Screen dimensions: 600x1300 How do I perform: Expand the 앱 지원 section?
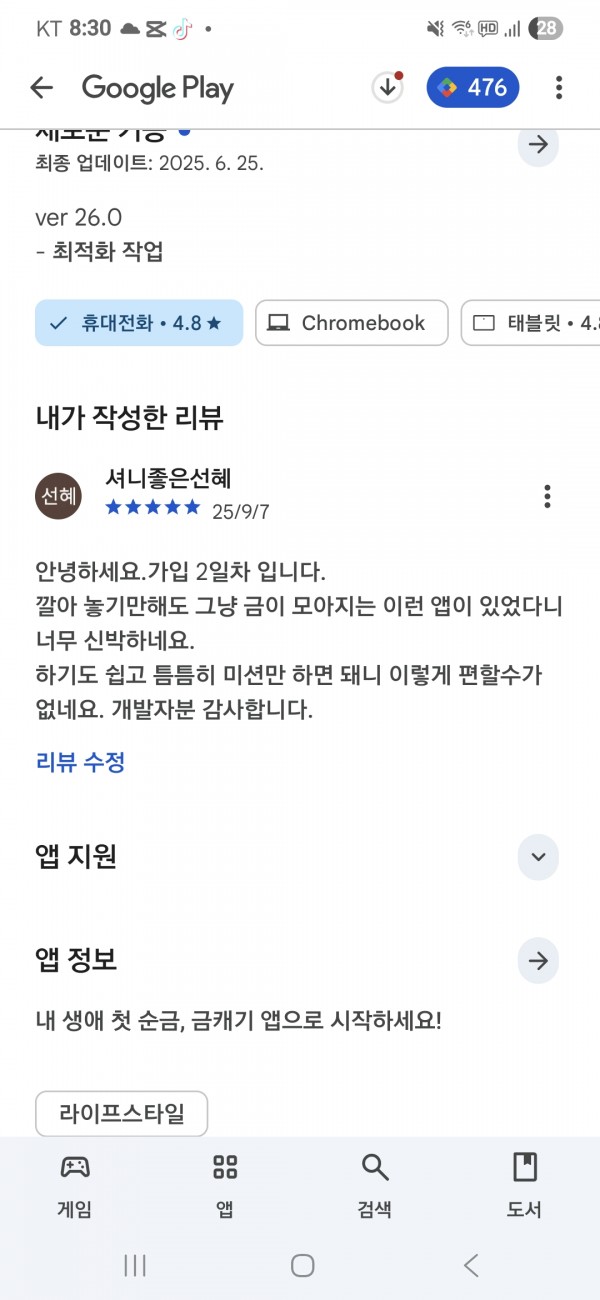[538, 857]
